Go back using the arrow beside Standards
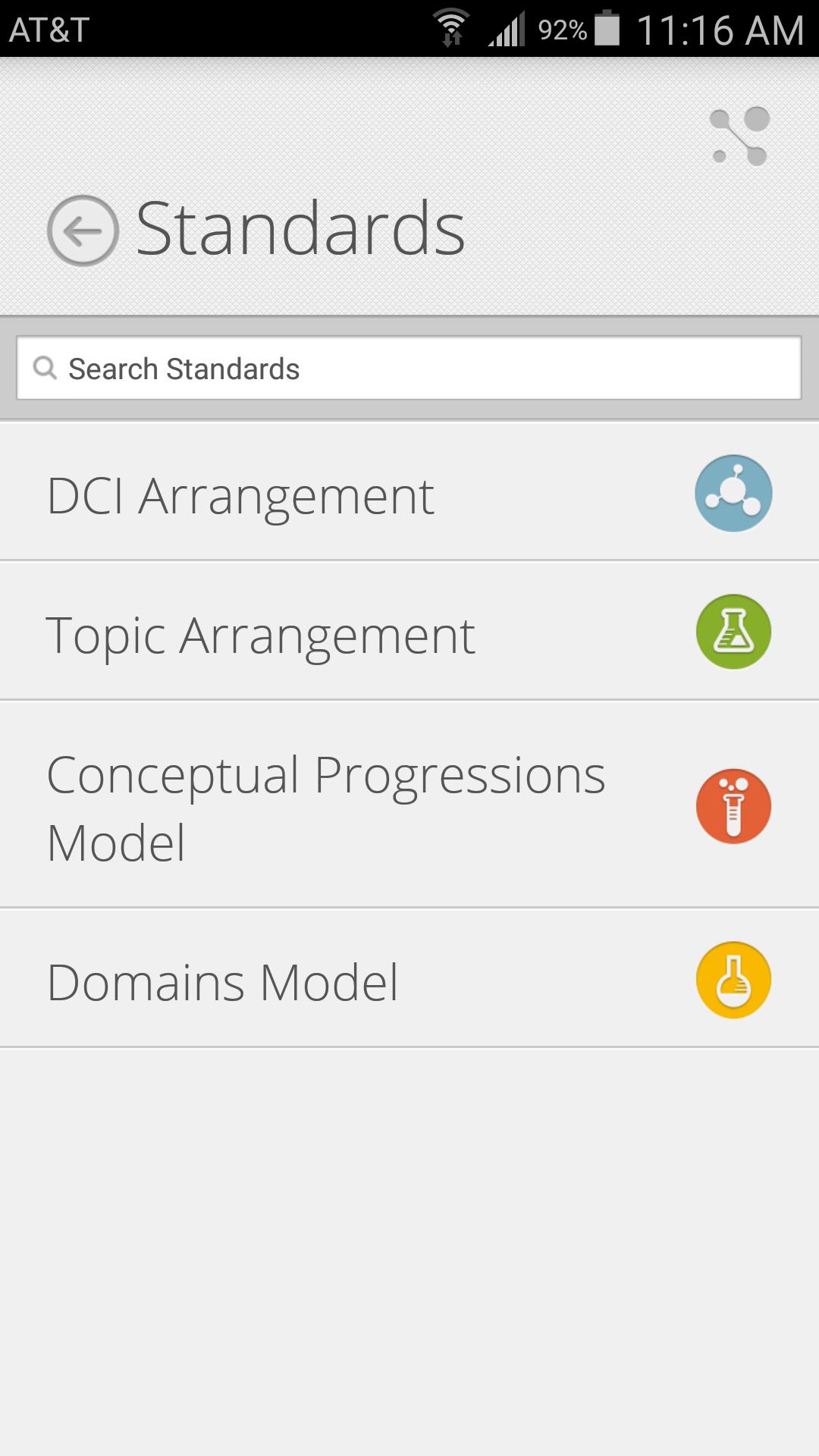The height and width of the screenshot is (1456, 819). [x=82, y=231]
